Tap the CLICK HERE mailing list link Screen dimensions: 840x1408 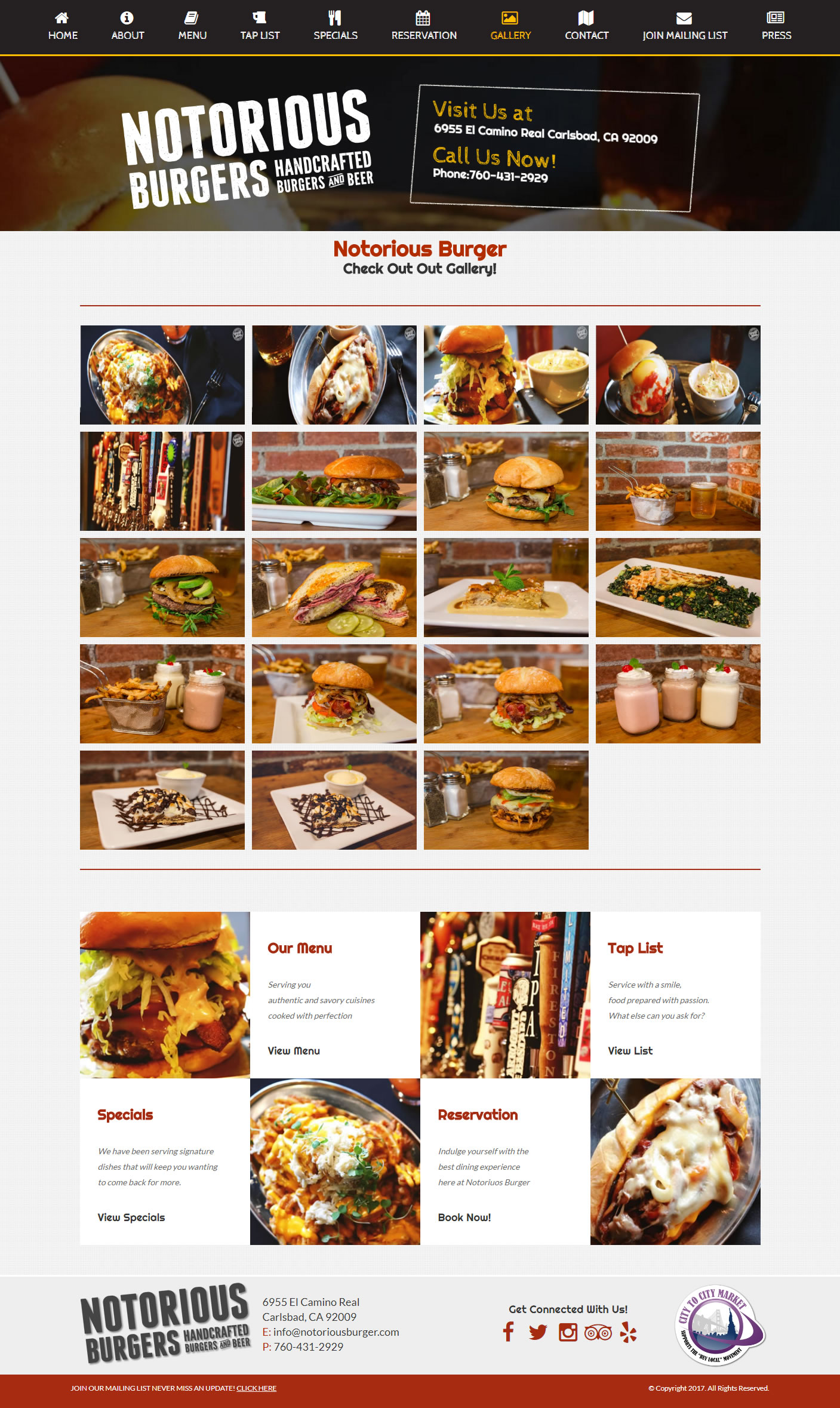pos(256,1388)
